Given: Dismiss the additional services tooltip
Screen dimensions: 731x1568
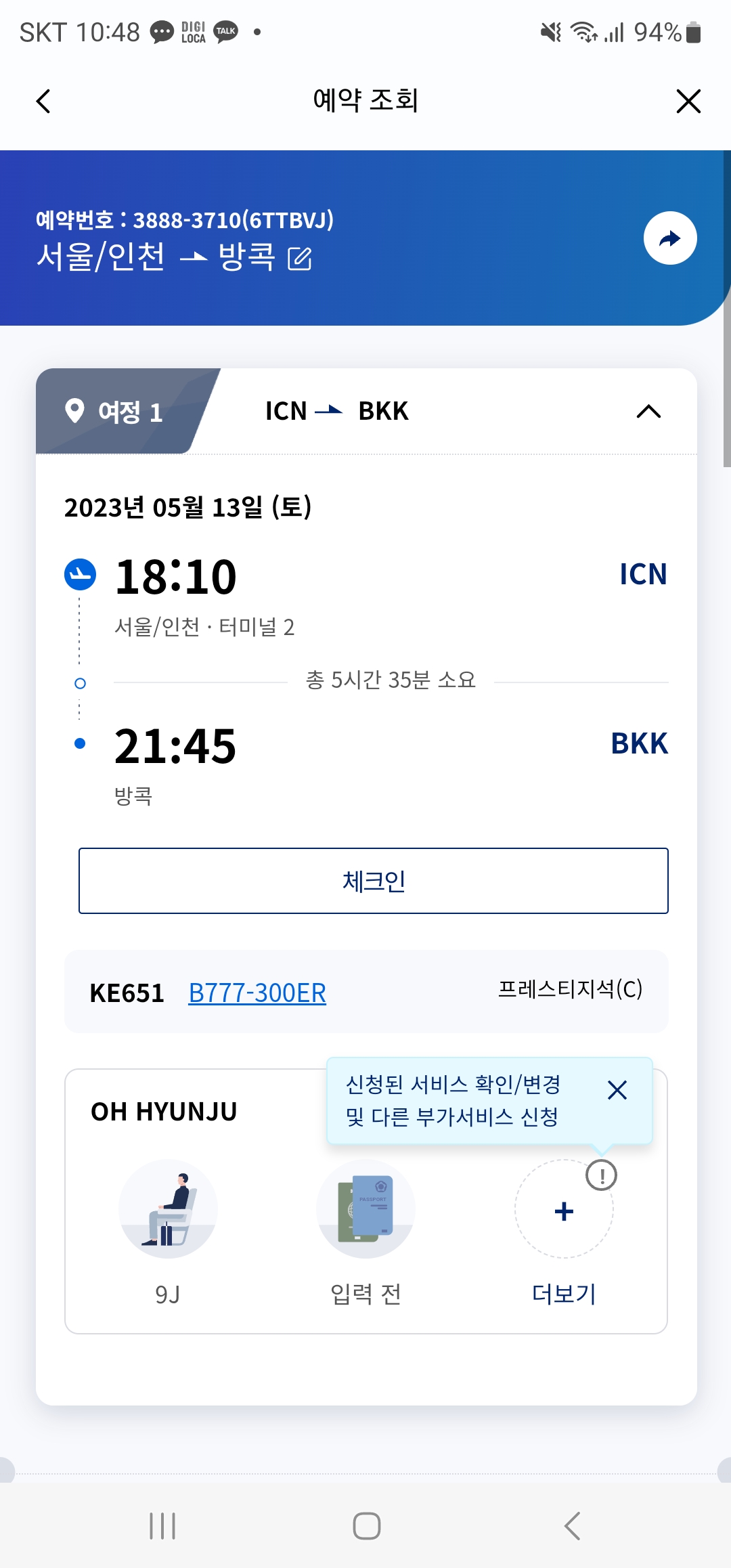Looking at the screenshot, I should pyautogui.click(x=617, y=1090).
